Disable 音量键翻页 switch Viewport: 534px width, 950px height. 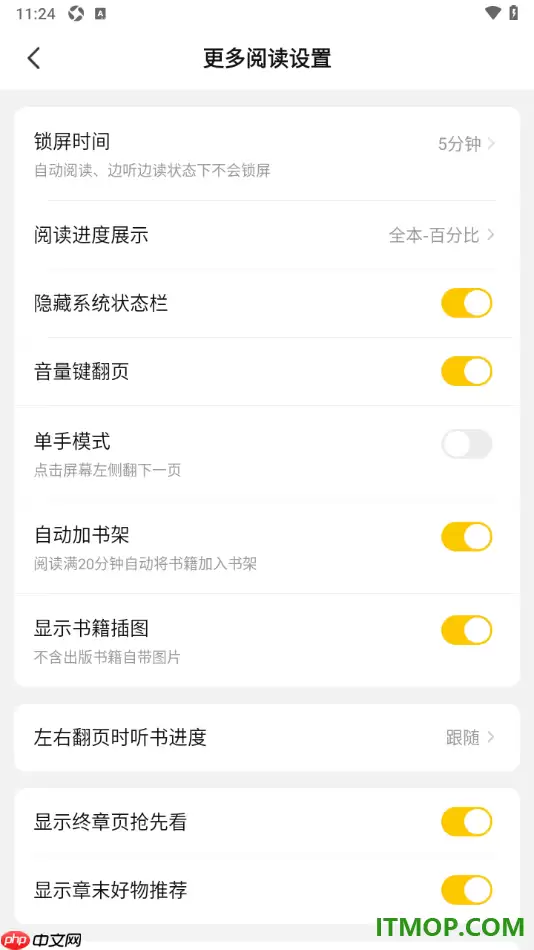tap(466, 371)
